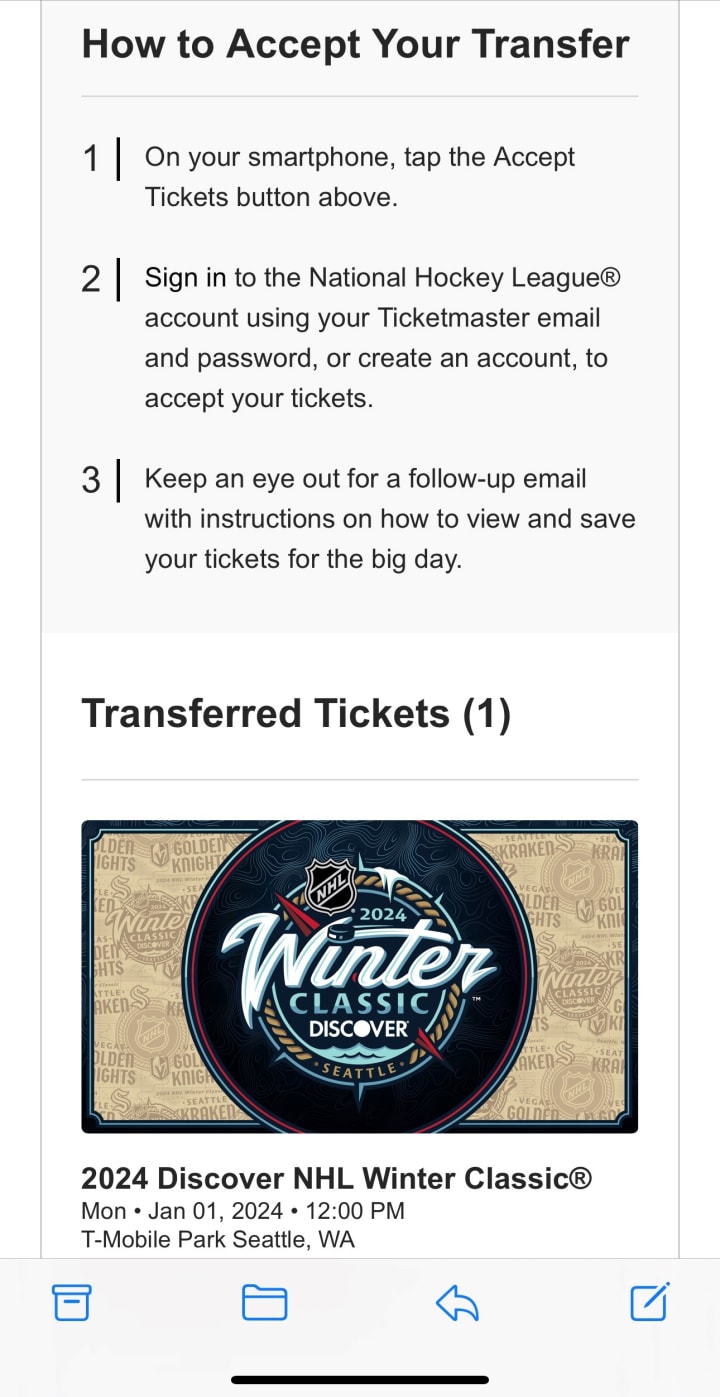Screen dimensions: 720x1397
Task: Compose a new email
Action: point(649,1301)
